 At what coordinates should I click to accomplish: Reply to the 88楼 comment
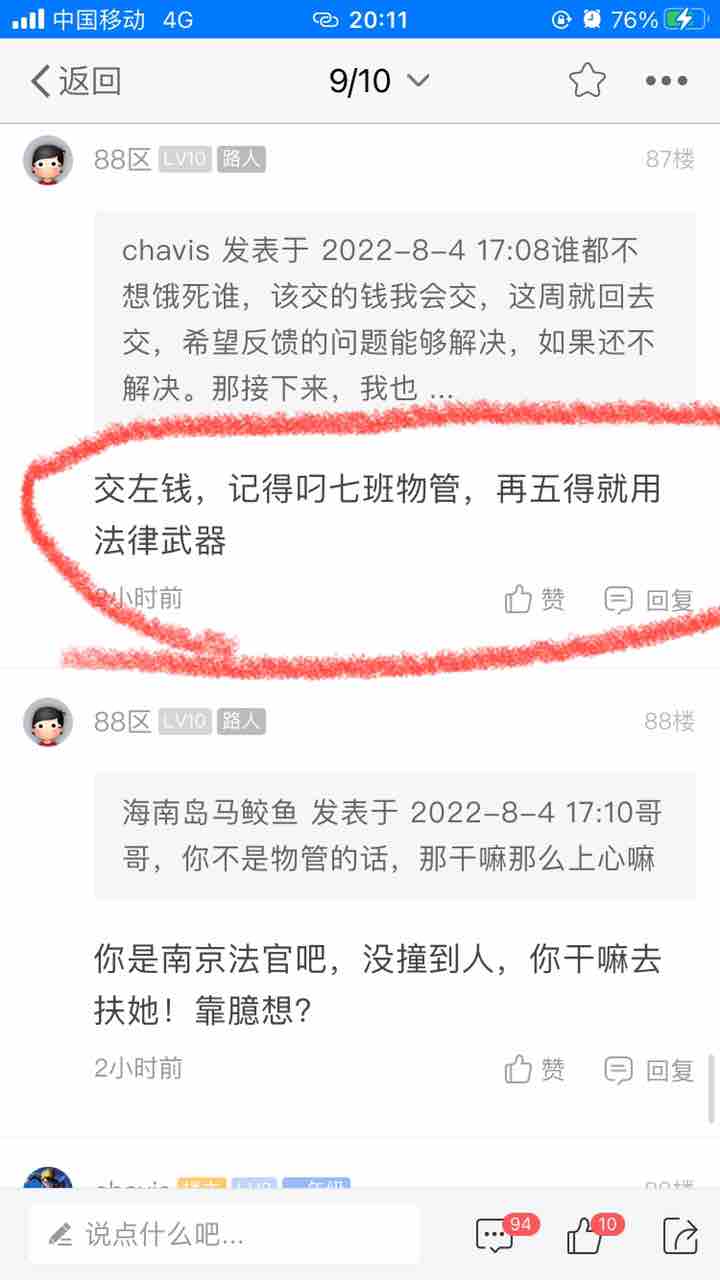(x=649, y=1069)
